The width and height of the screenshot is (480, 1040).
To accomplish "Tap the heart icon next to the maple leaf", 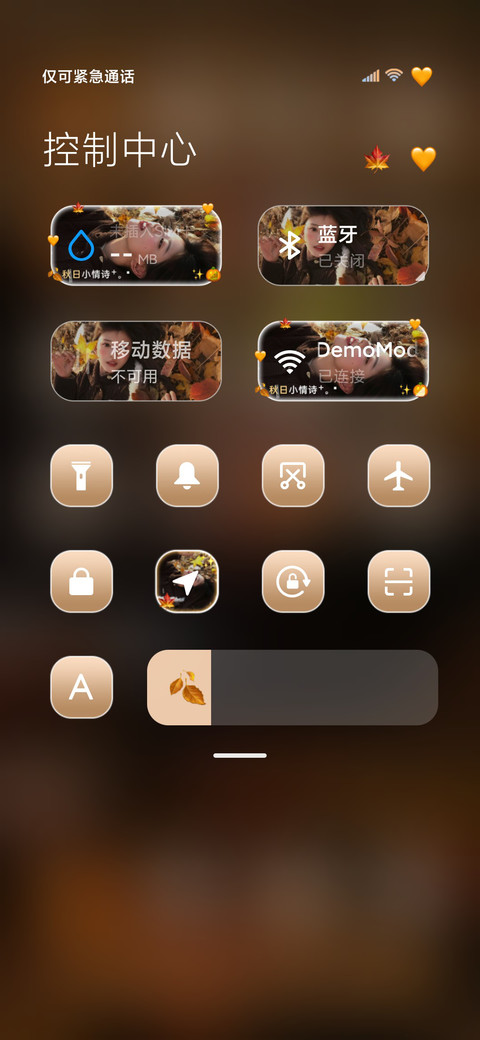I will tap(423, 159).
